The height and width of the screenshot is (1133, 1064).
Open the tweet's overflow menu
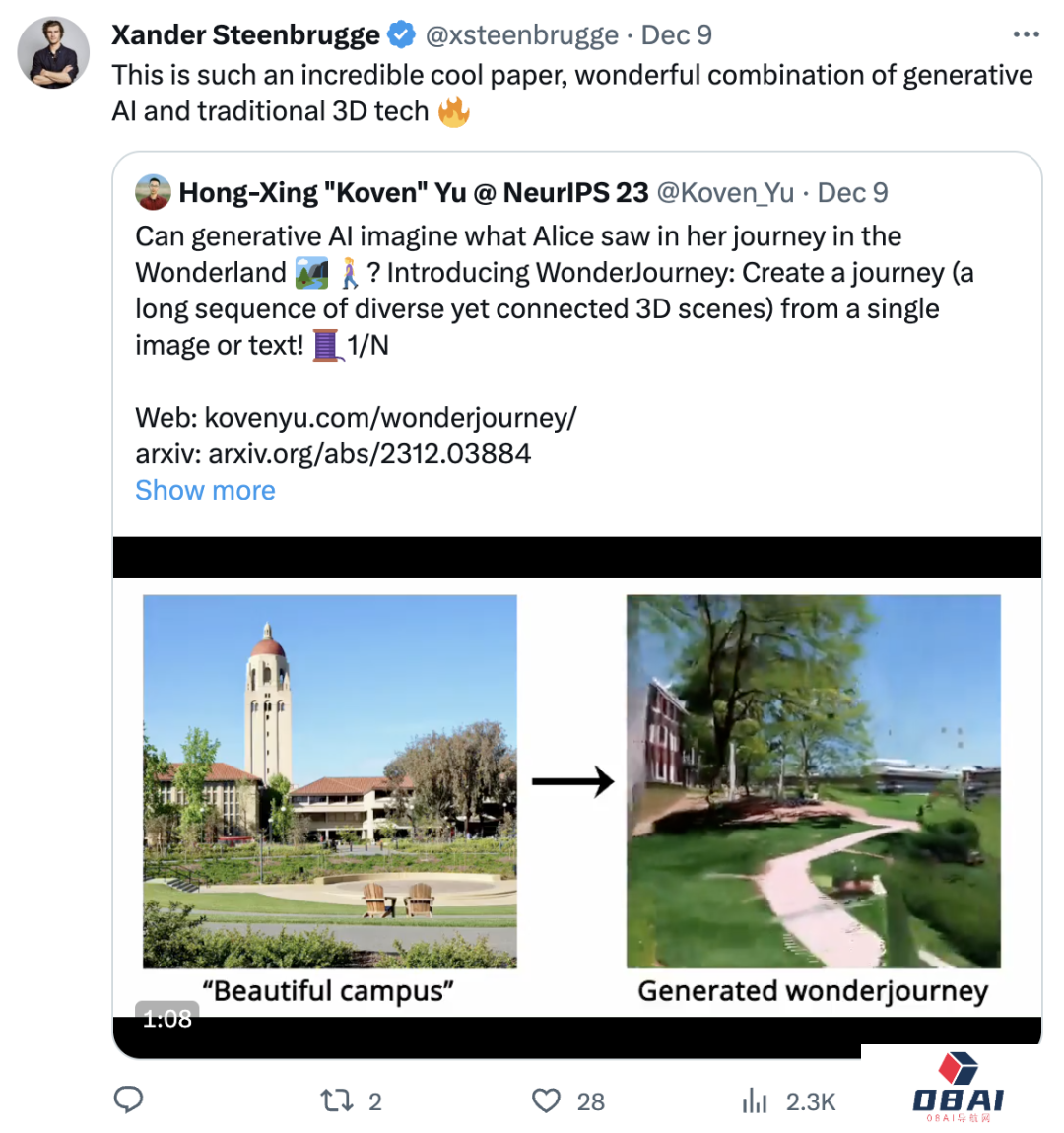click(1026, 34)
